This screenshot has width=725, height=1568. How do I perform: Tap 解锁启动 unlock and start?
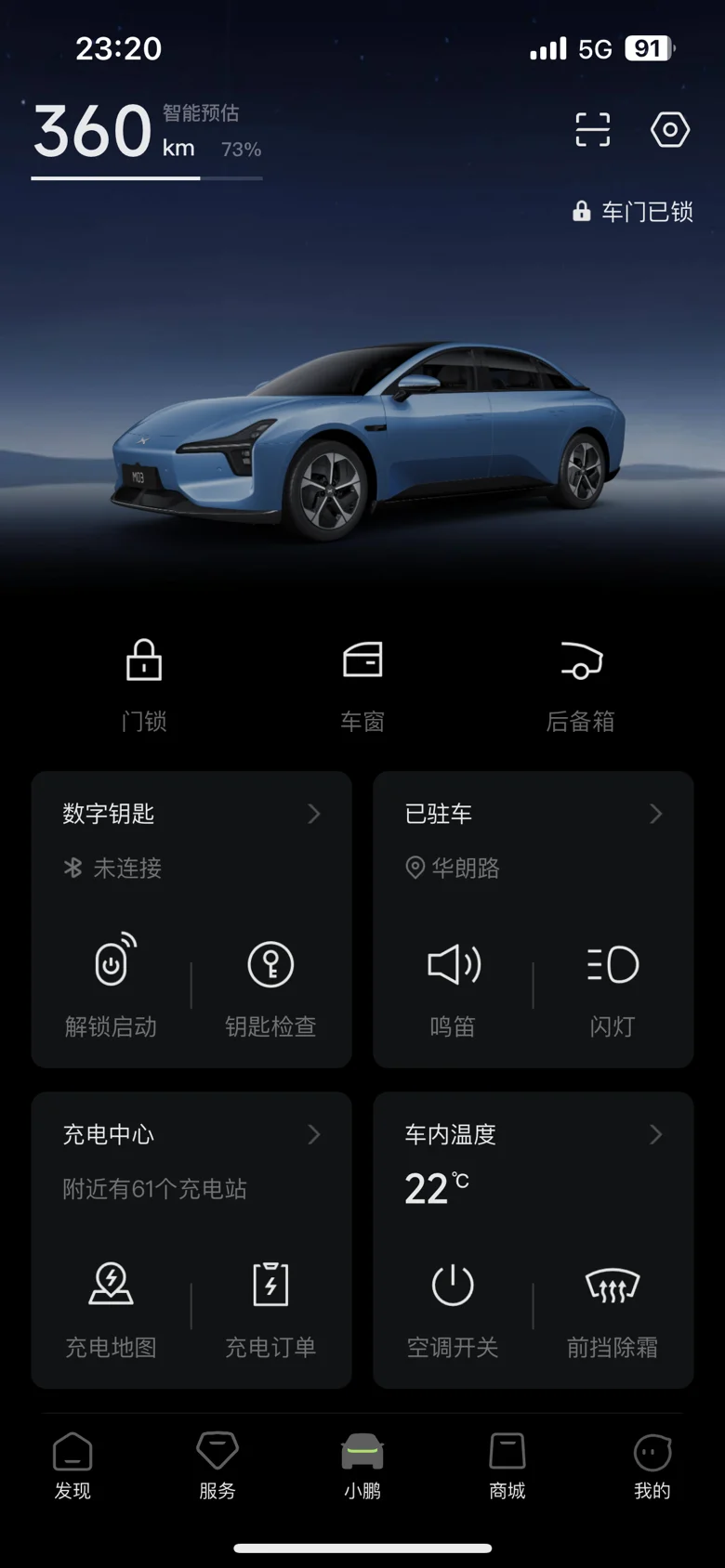click(x=112, y=987)
